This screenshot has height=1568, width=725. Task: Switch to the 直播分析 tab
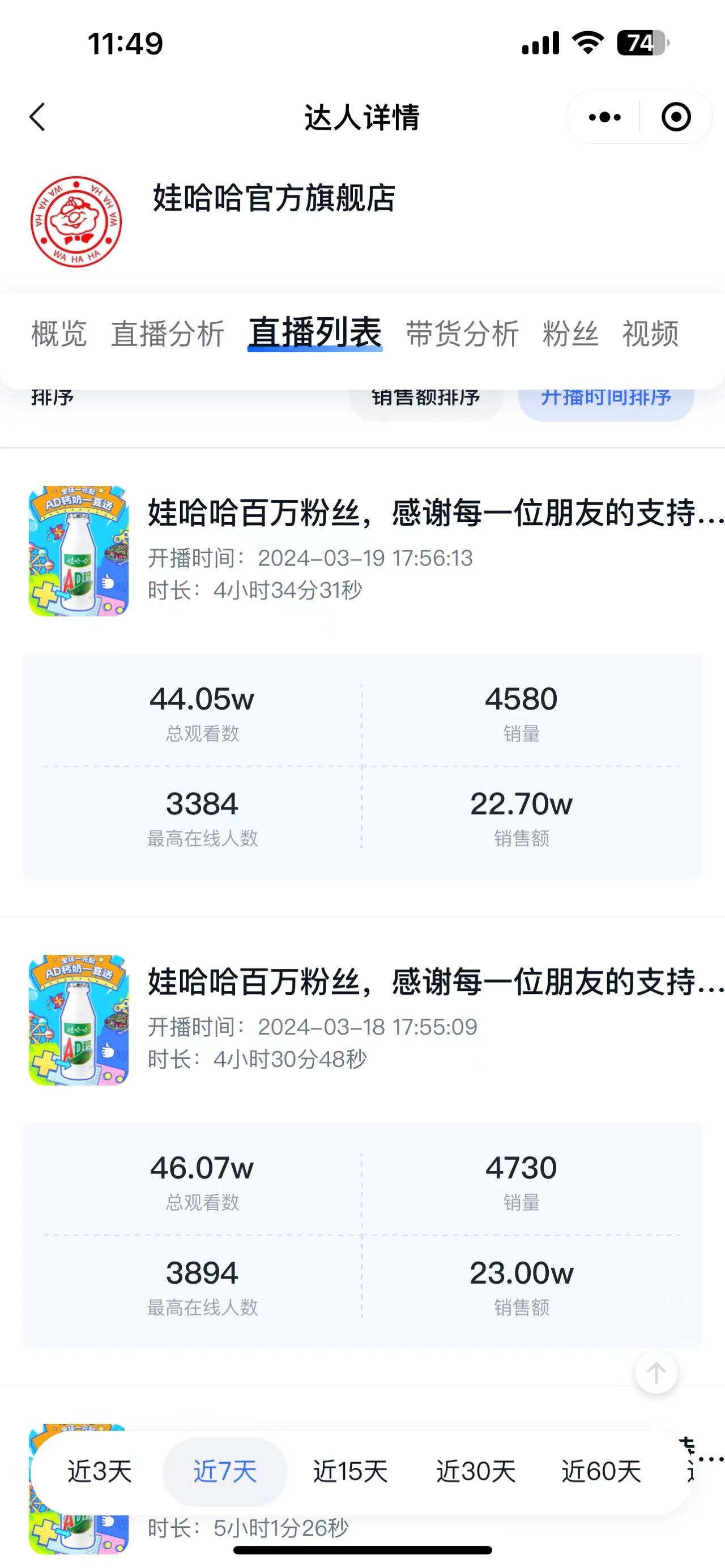[168, 334]
